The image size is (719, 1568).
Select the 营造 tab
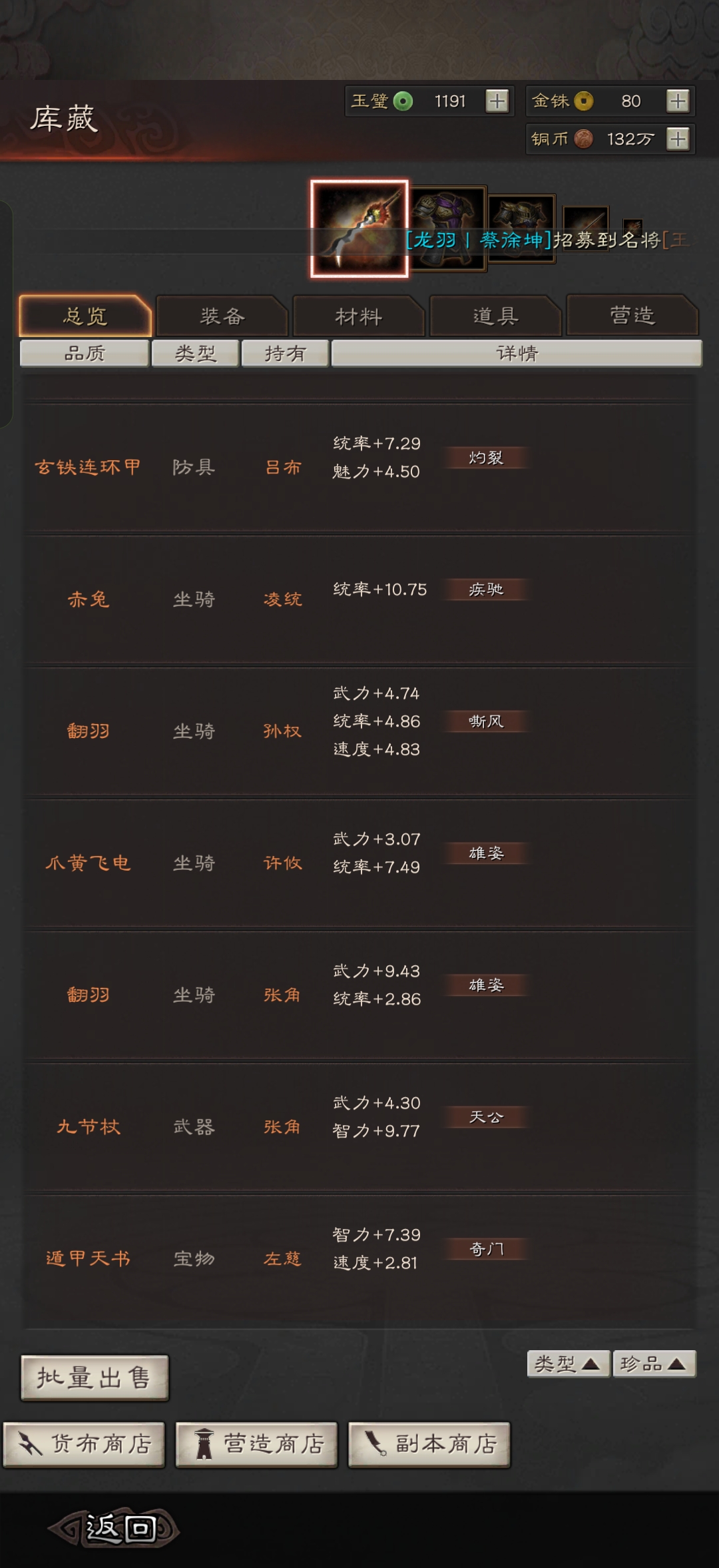(x=632, y=316)
